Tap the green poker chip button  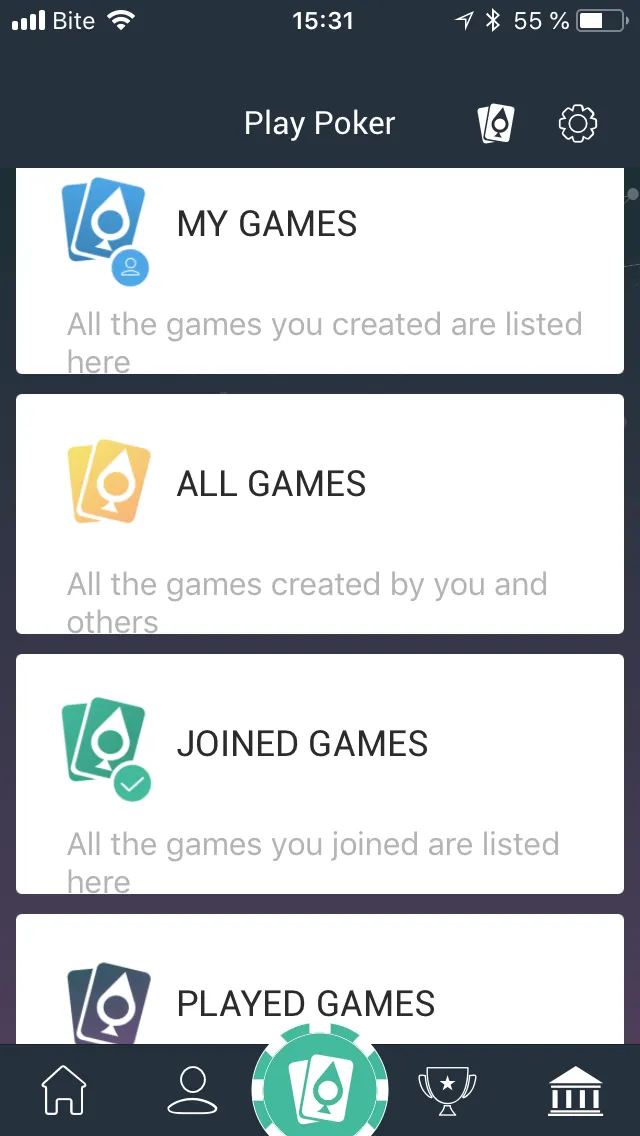320,1085
